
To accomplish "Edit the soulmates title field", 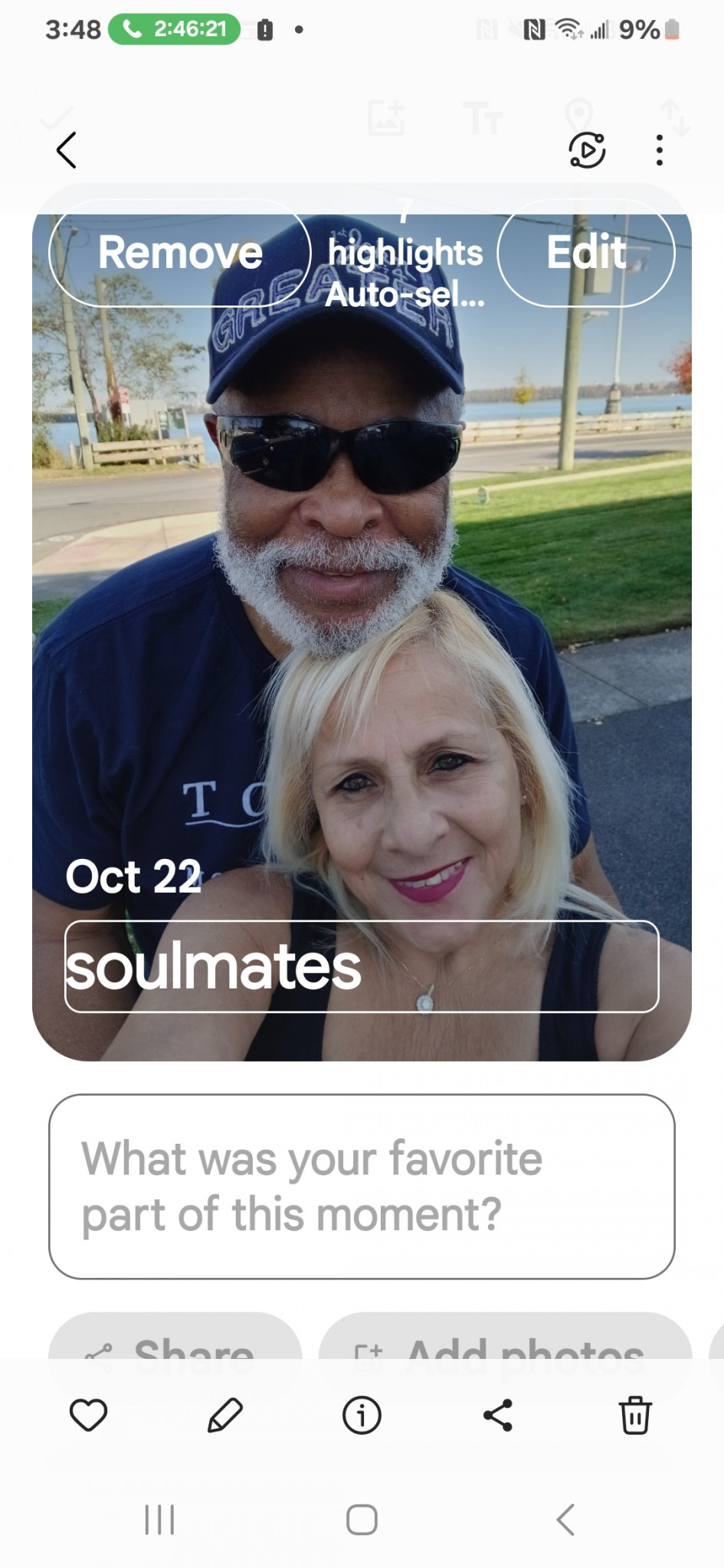I will point(362,966).
